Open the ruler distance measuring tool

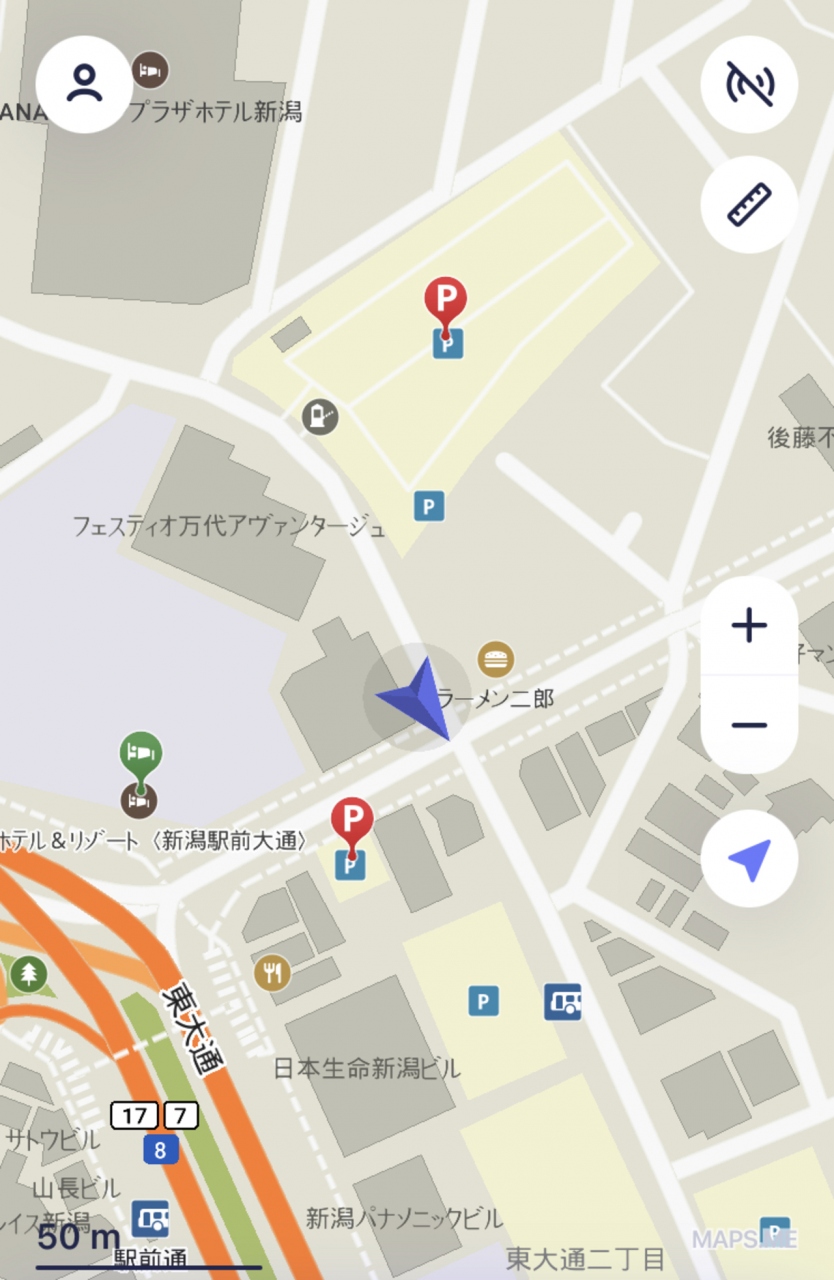tap(749, 205)
